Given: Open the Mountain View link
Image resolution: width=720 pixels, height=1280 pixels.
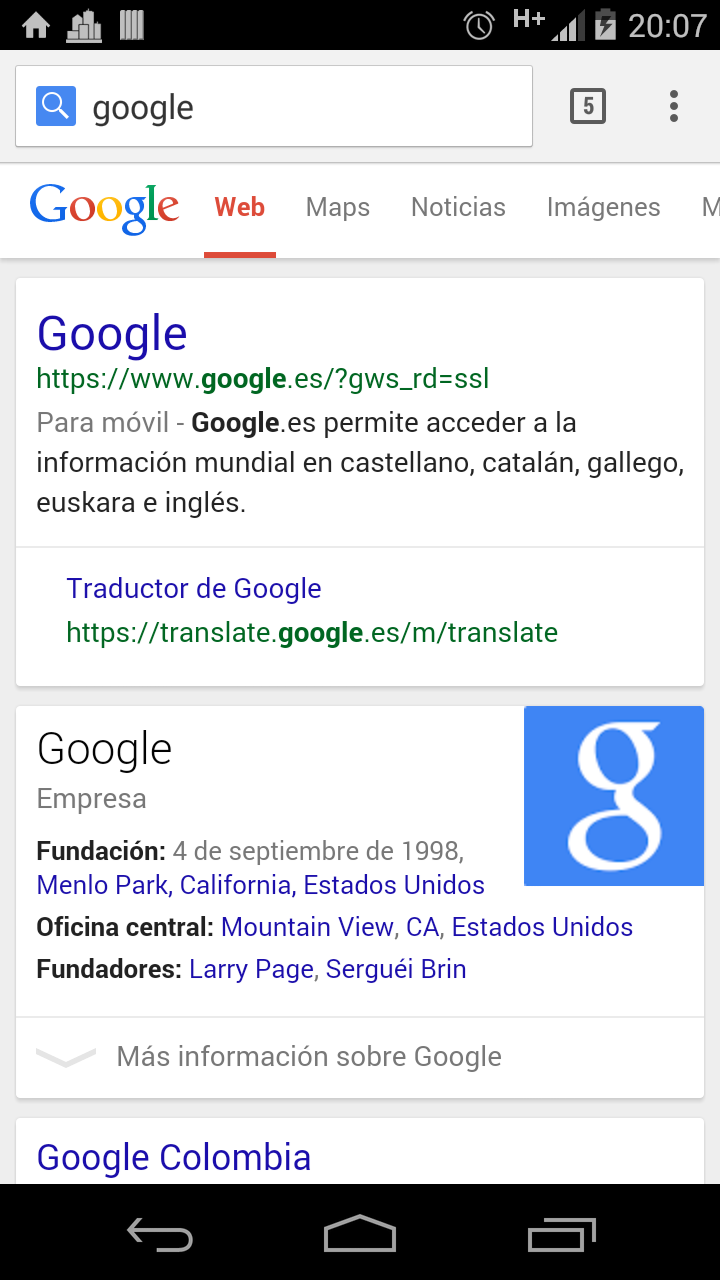Looking at the screenshot, I should (x=308, y=927).
